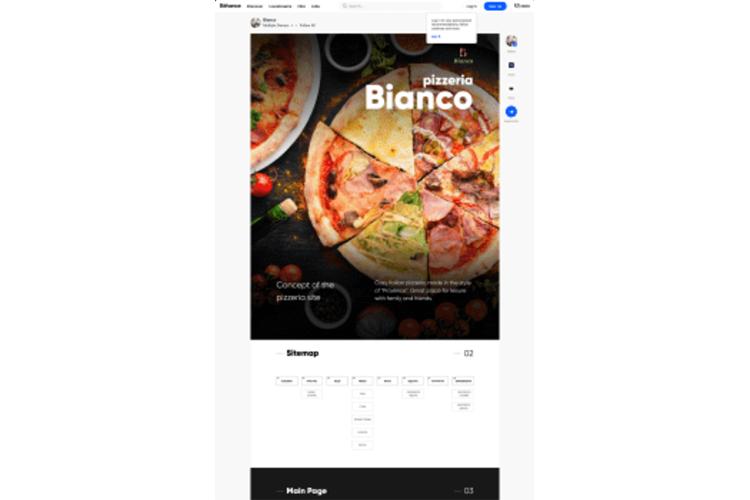Tap the blue Sign Up button
This screenshot has height=500, width=750.
pyautogui.click(x=495, y=6)
